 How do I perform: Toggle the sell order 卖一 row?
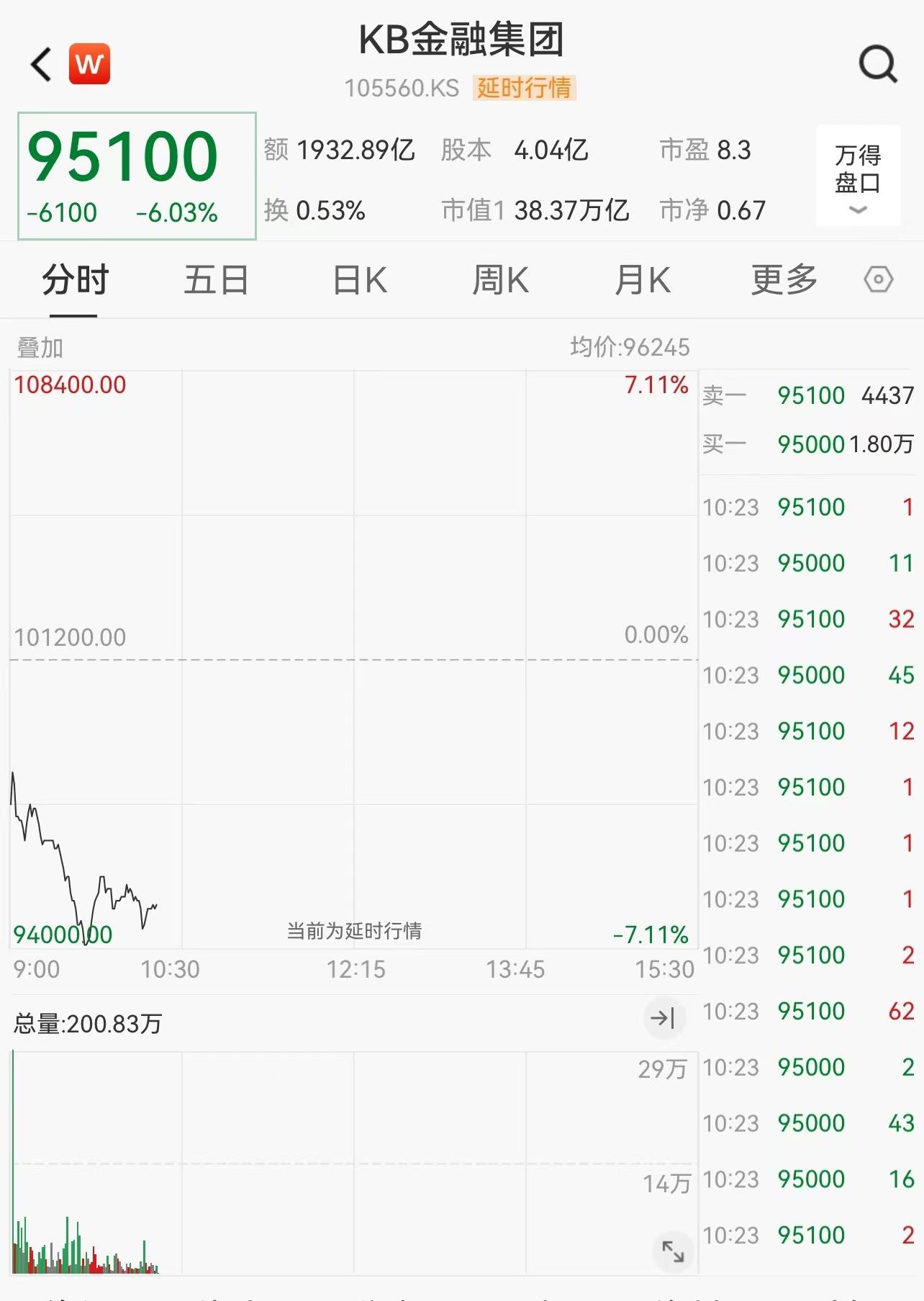[x=806, y=396]
